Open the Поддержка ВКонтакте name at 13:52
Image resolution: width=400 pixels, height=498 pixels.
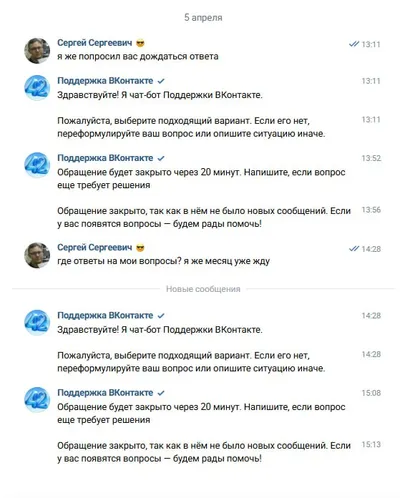(x=105, y=158)
